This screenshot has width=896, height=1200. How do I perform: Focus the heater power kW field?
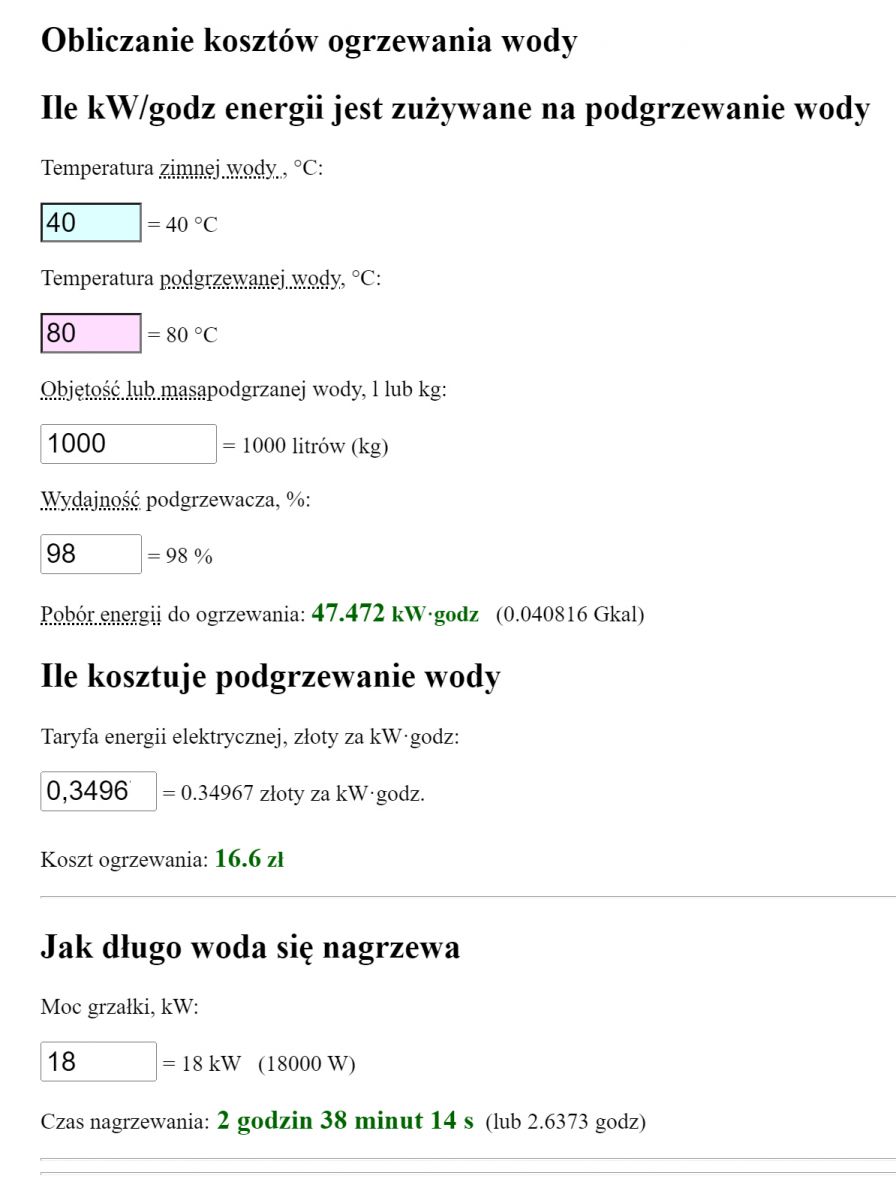(98, 1061)
